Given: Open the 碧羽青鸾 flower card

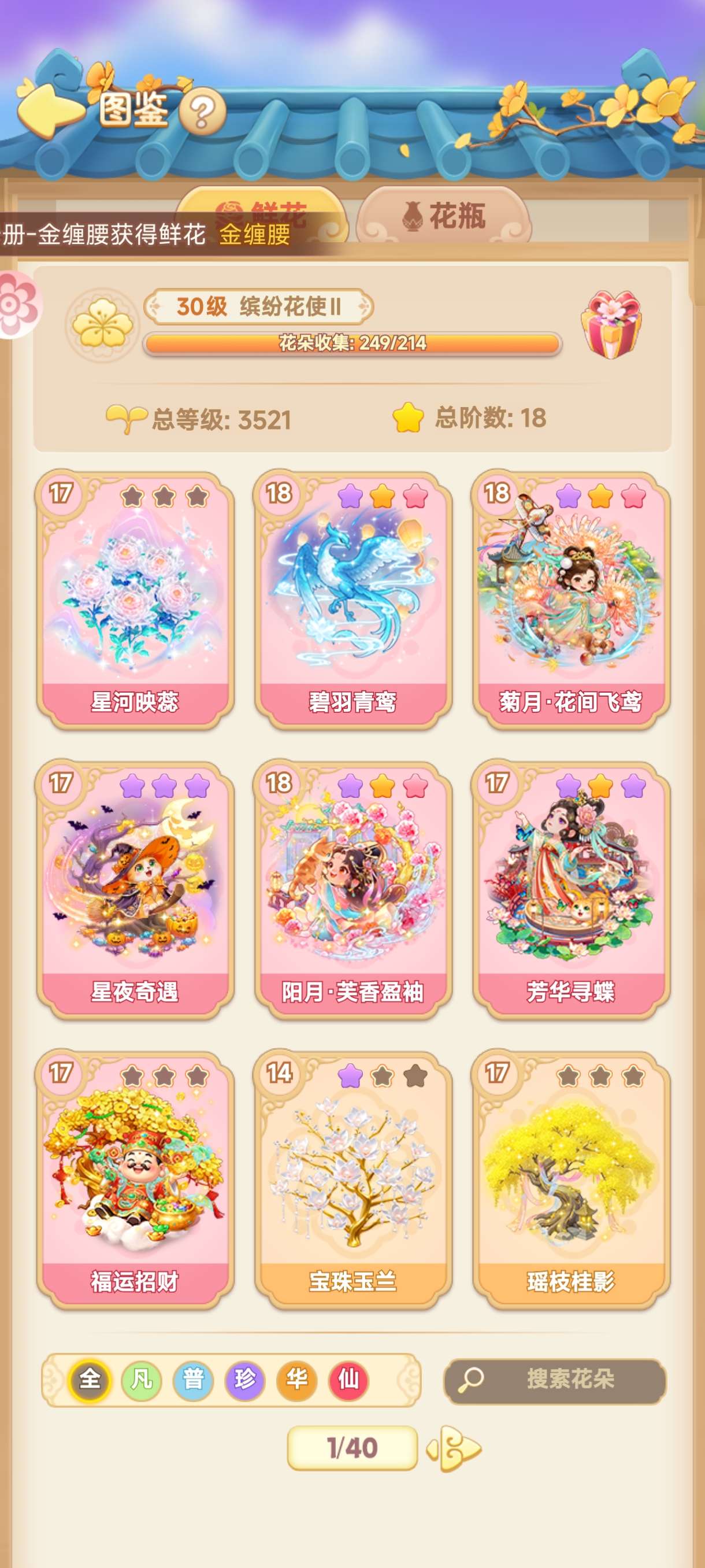Looking at the screenshot, I should (x=353, y=600).
